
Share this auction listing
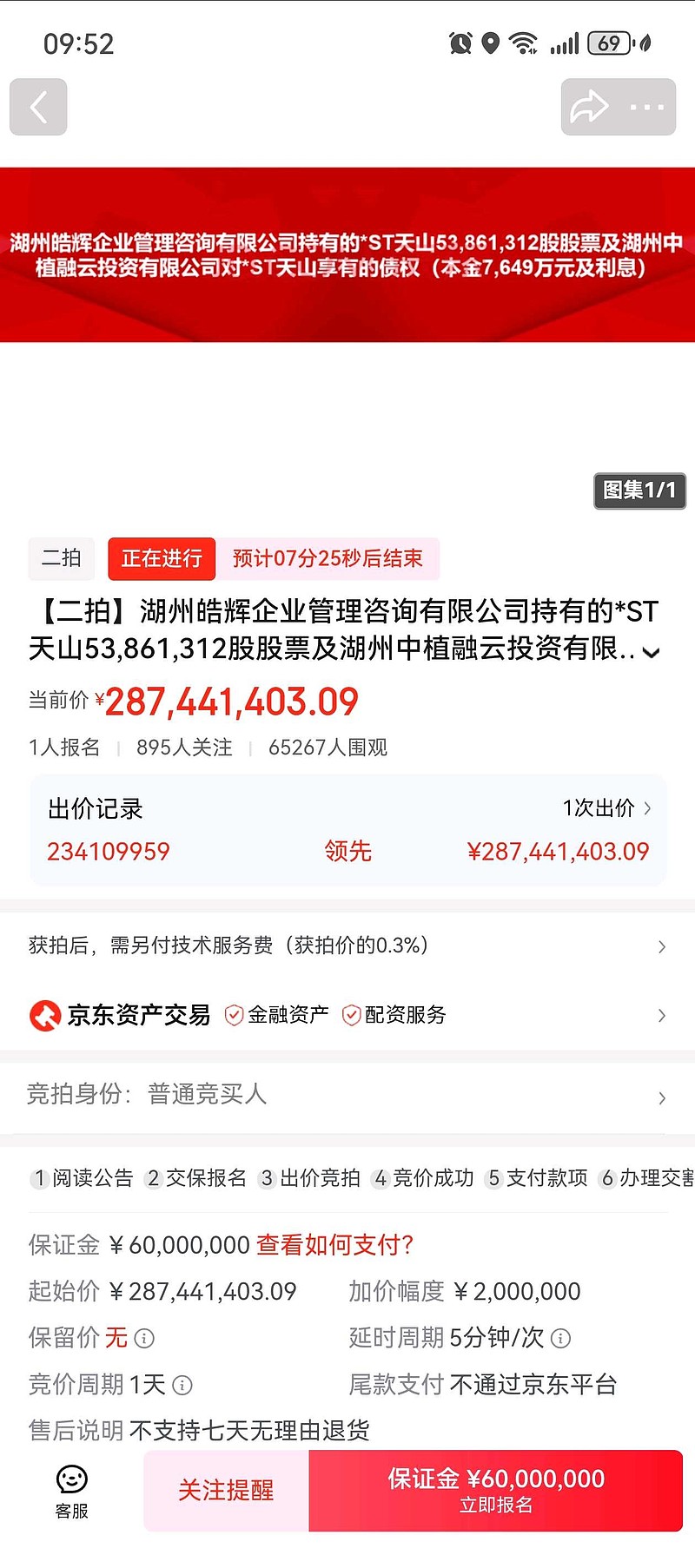click(589, 107)
